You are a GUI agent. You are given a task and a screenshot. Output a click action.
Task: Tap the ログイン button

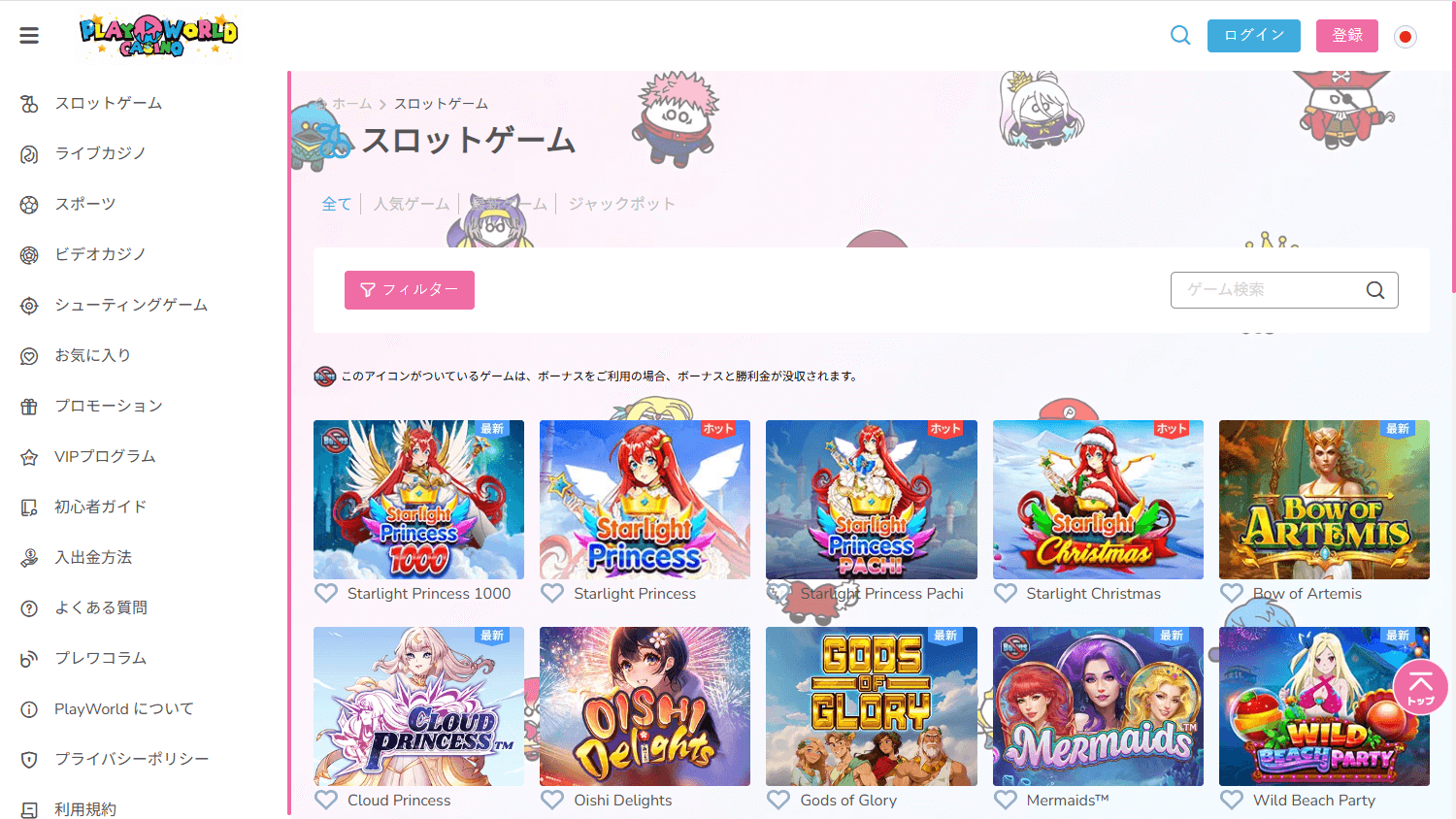pyautogui.click(x=1253, y=36)
